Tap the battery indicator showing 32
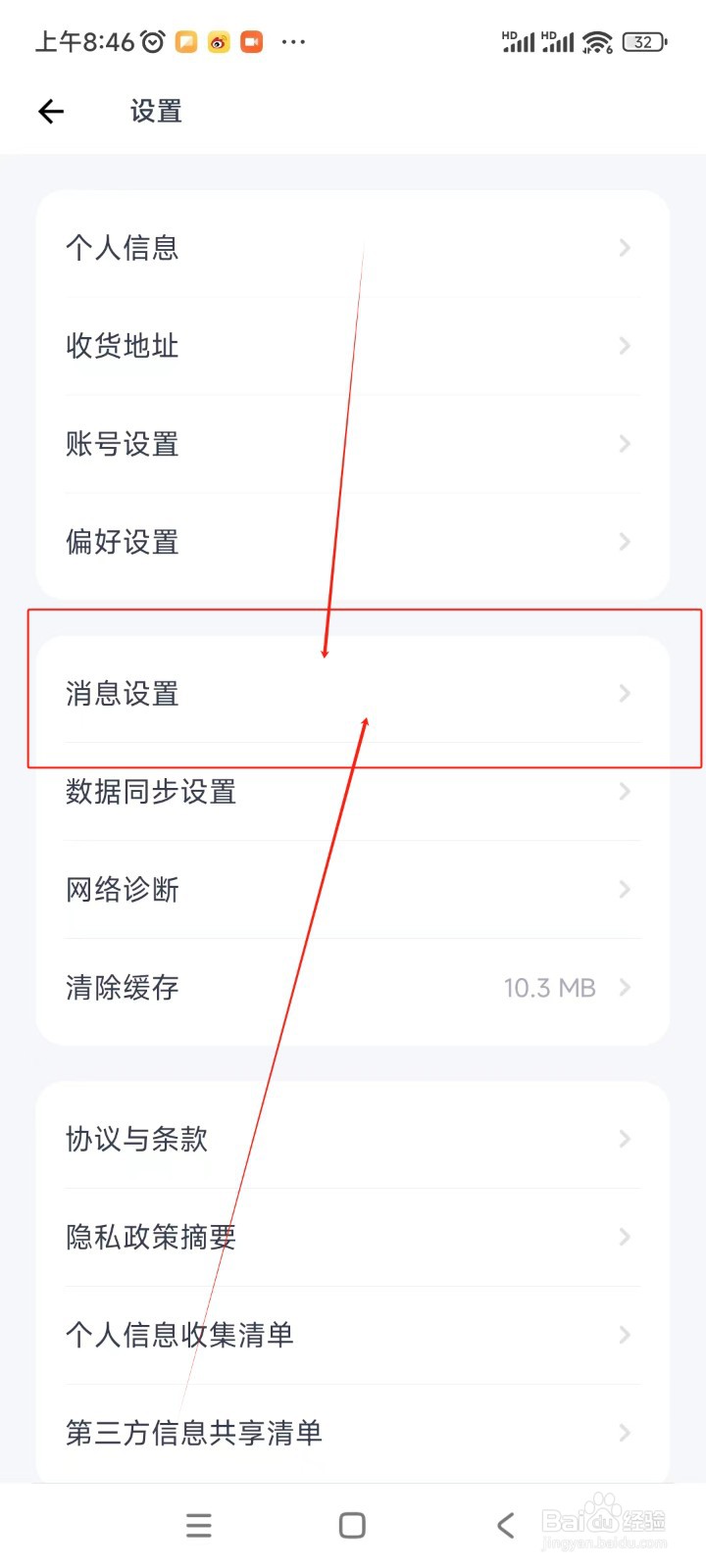The image size is (706, 1568). [x=644, y=42]
